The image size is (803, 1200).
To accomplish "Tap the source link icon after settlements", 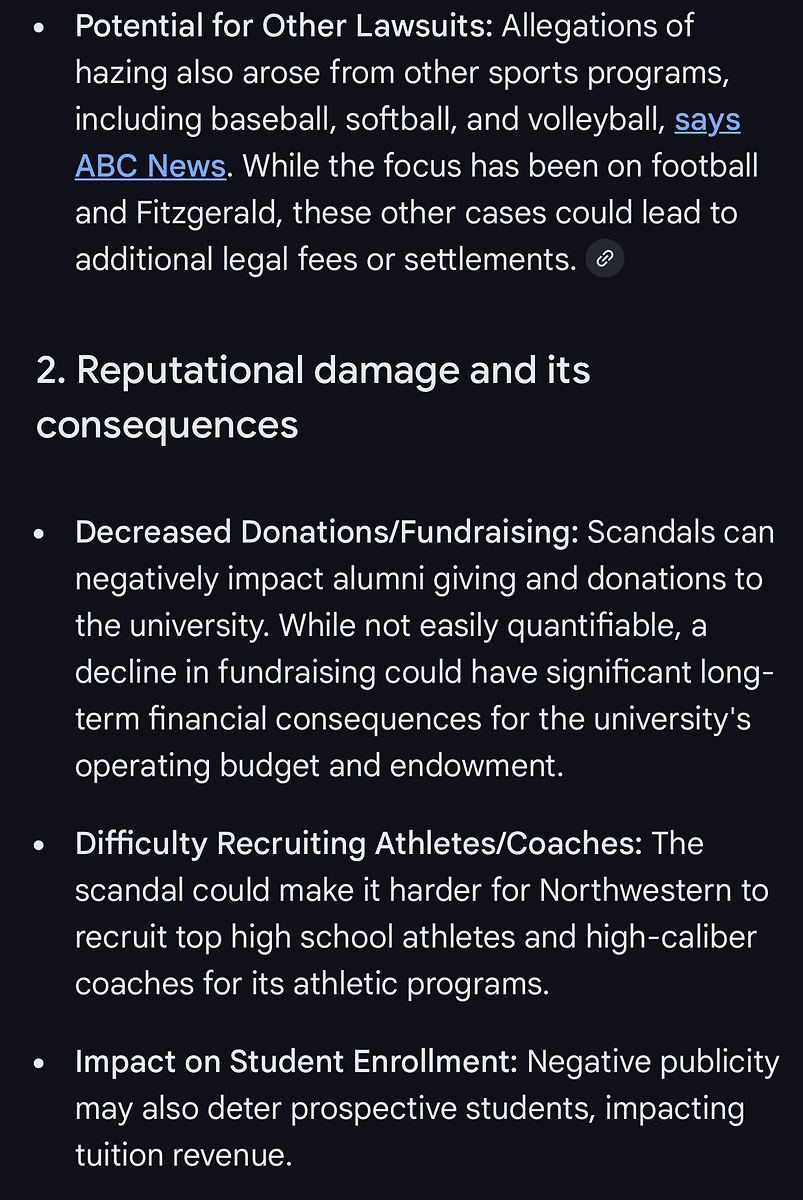I will (x=604, y=259).
